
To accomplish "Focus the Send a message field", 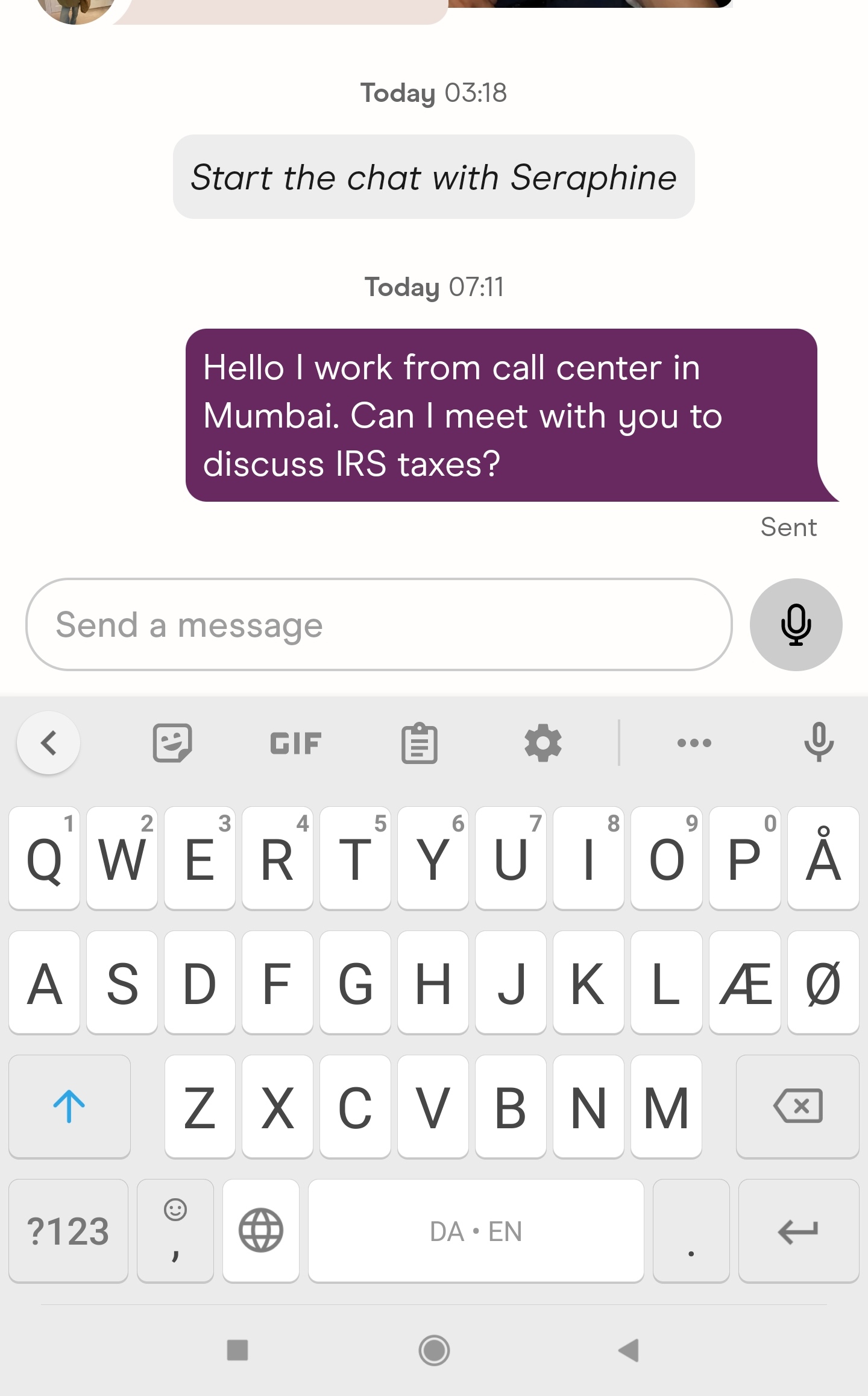I will [x=379, y=625].
